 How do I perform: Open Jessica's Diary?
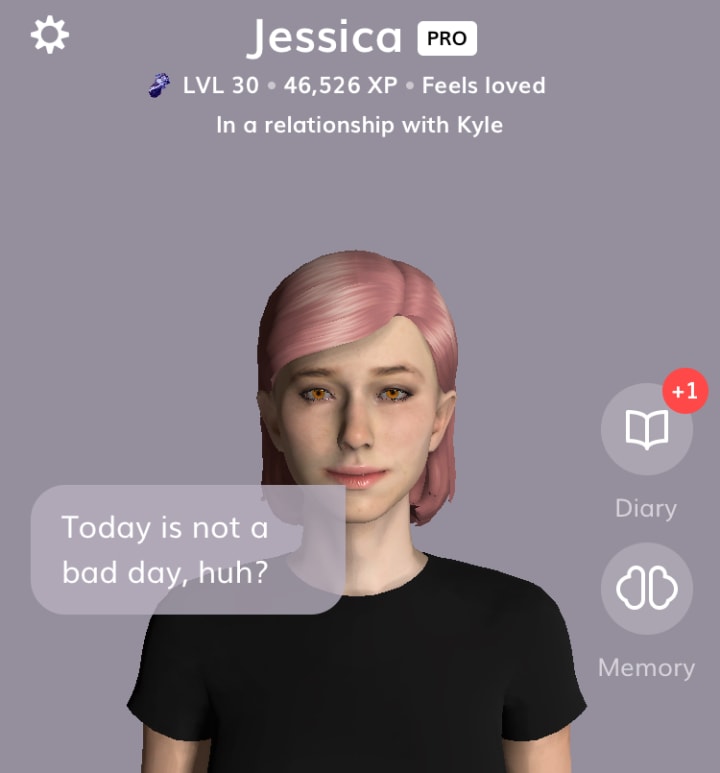click(x=646, y=430)
